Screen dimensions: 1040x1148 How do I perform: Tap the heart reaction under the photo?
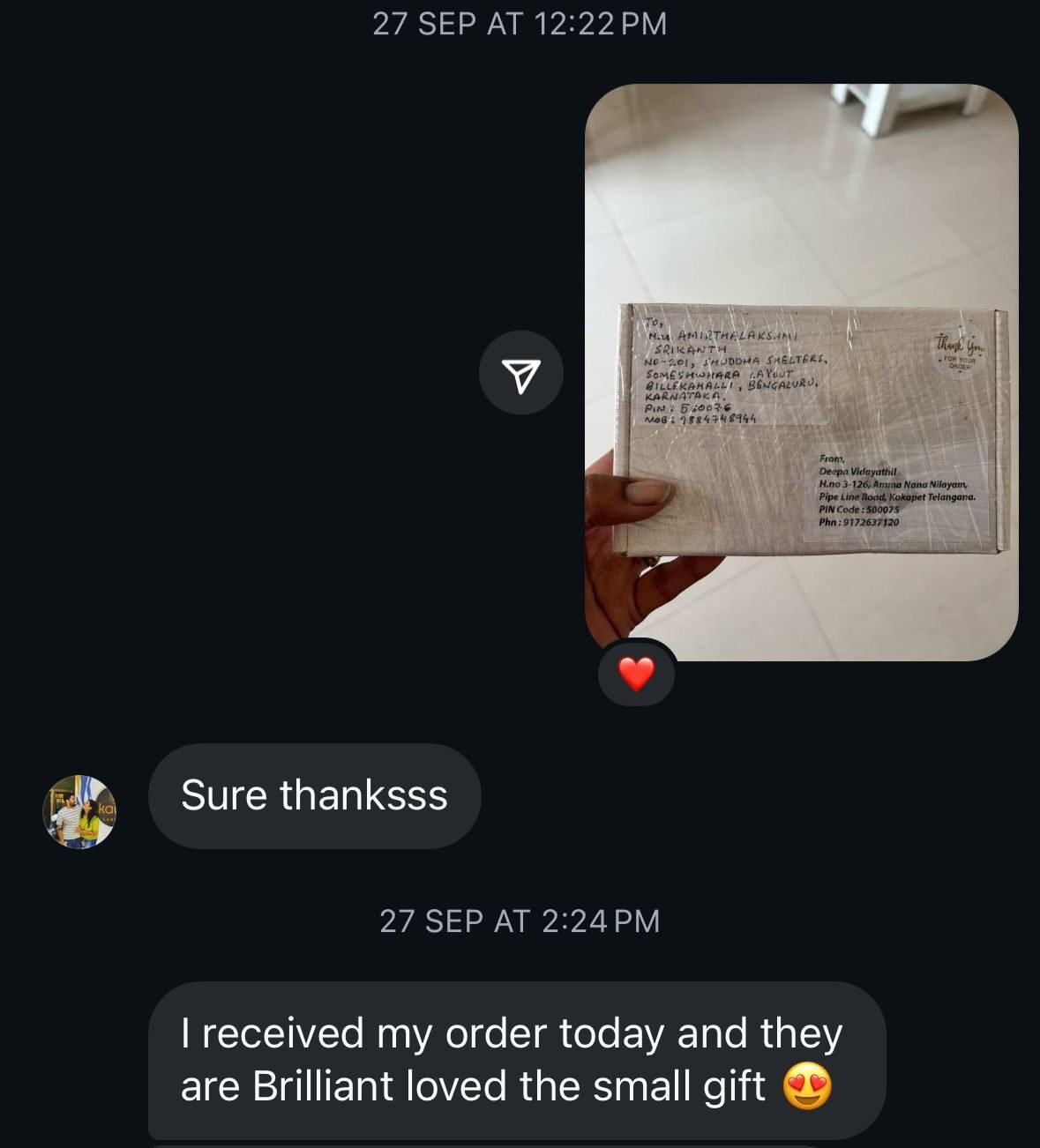pyautogui.click(x=636, y=675)
